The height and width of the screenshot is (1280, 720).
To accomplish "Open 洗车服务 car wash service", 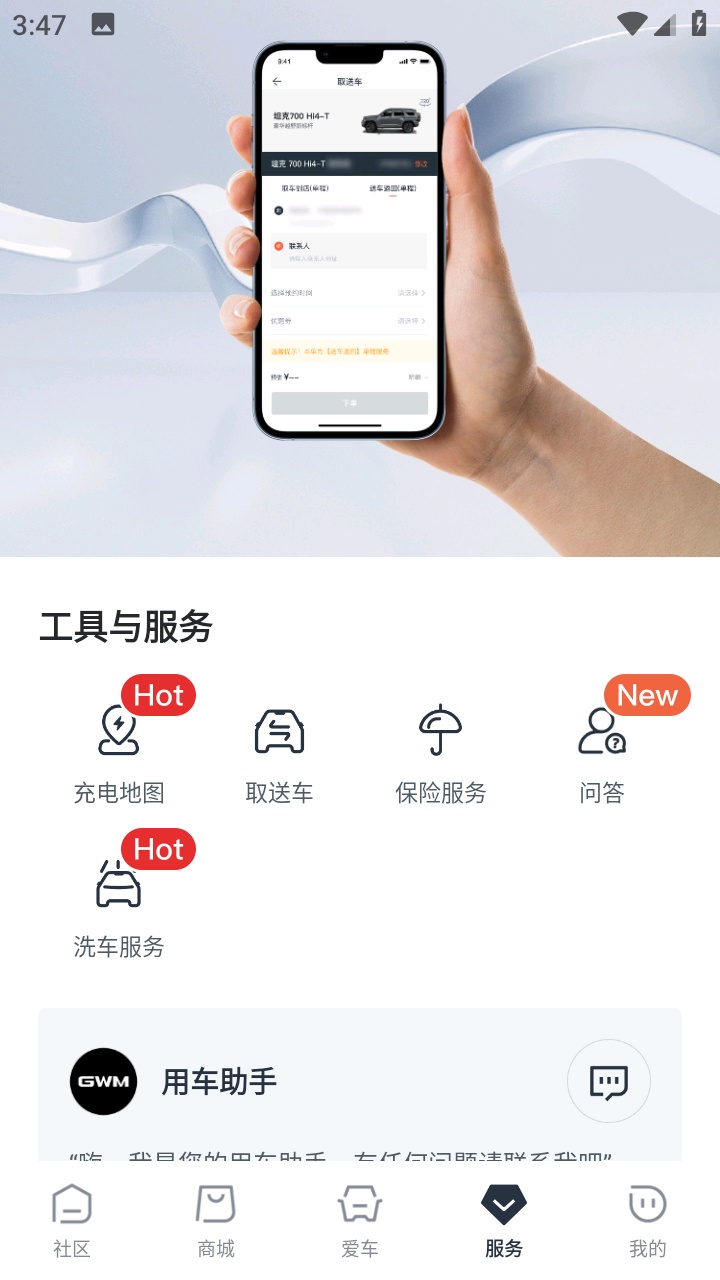I will 119,905.
